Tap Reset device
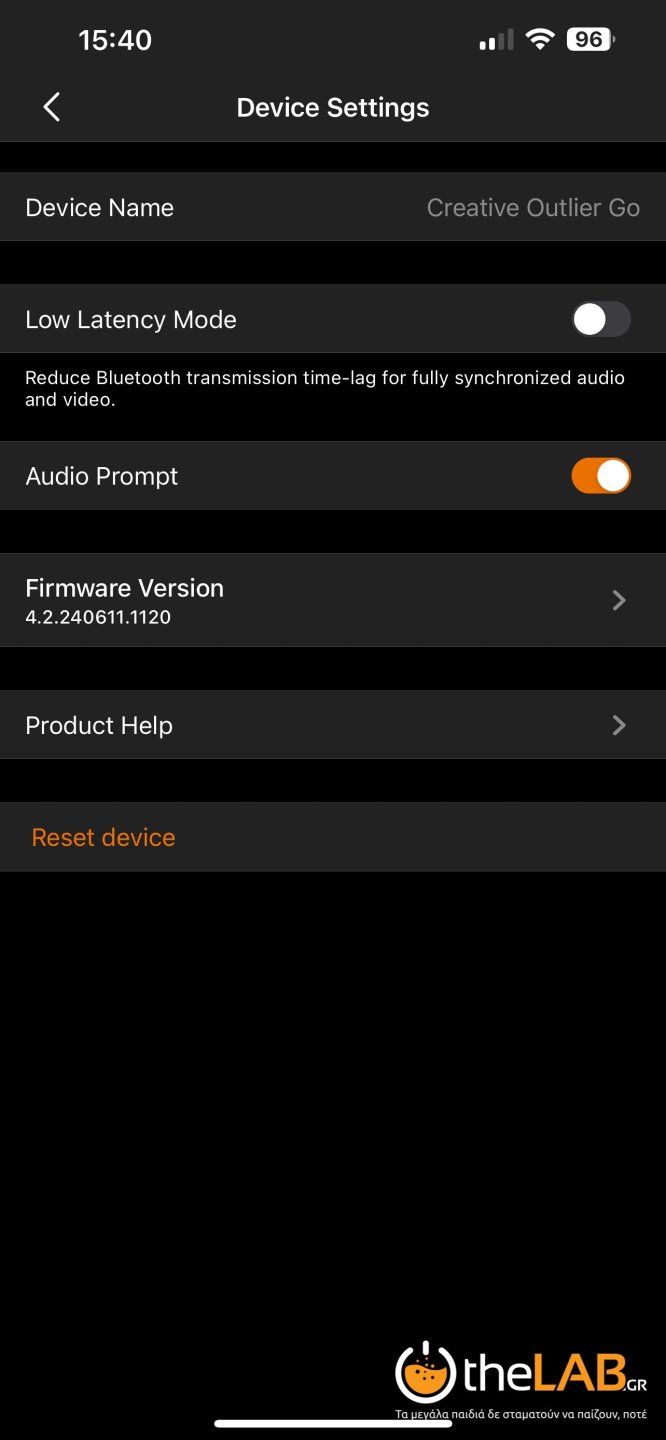 (104, 837)
